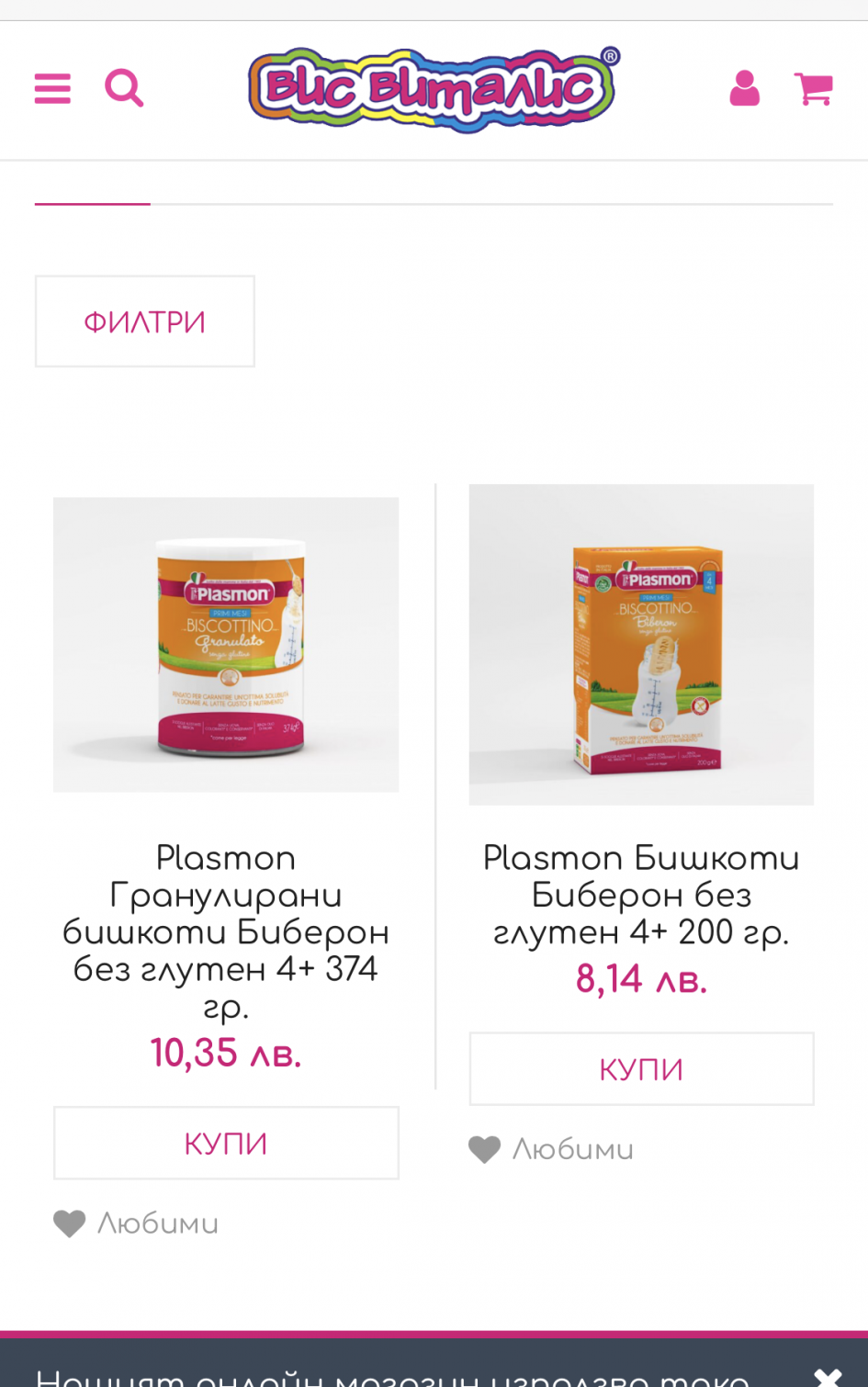Add Бишкоти Биберон 200 гр. to Любими

click(x=552, y=1149)
